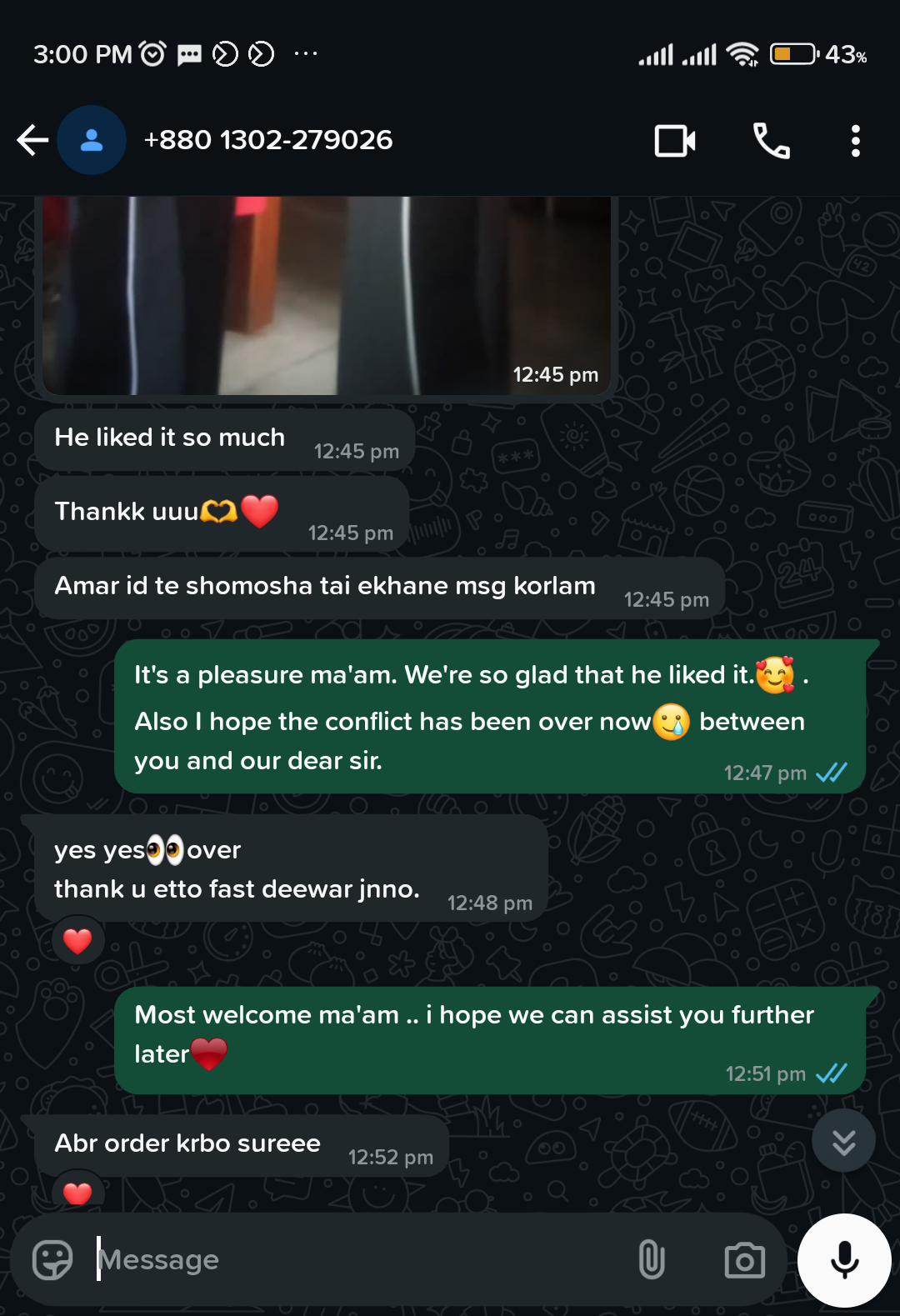
Task: Start a video call
Action: [674, 141]
